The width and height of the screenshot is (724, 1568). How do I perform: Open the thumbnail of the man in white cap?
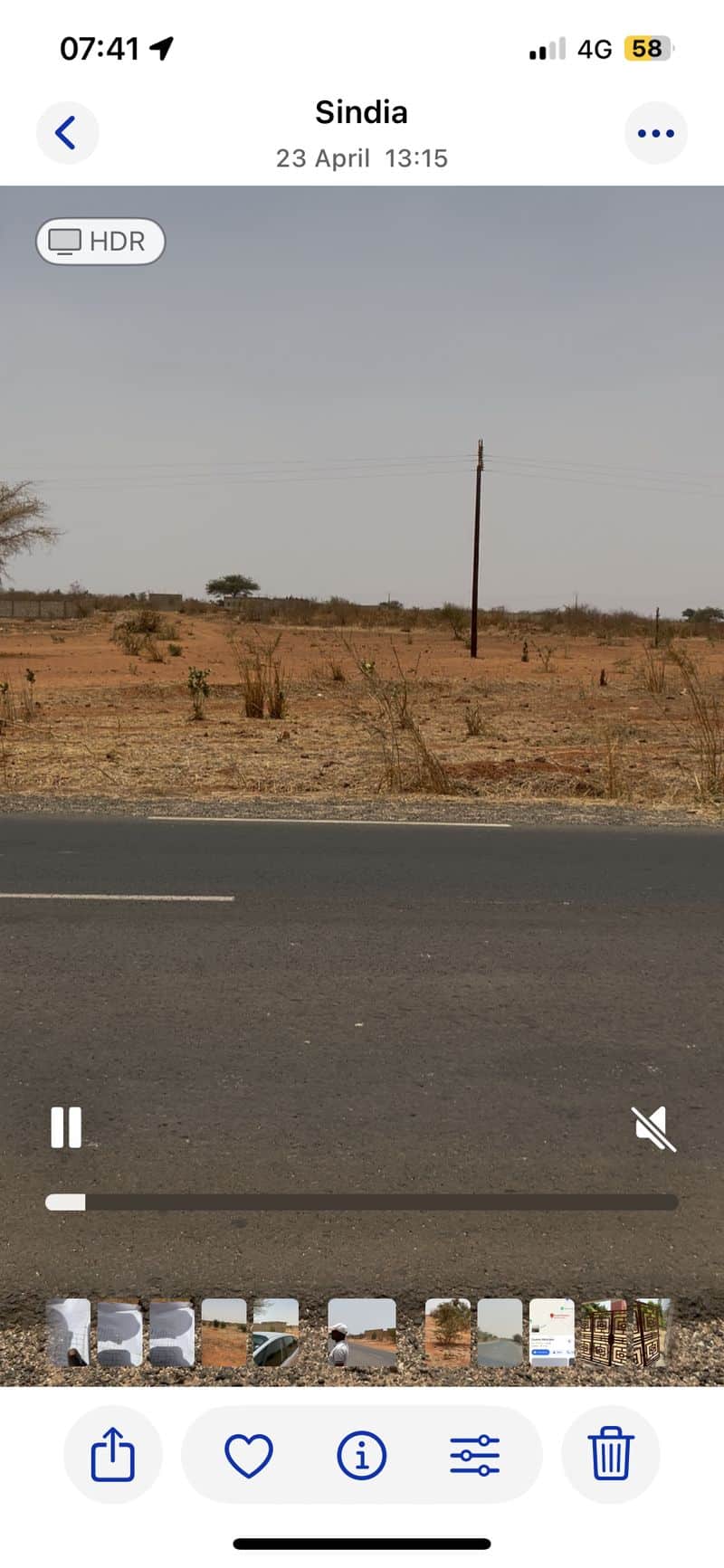tap(362, 1333)
